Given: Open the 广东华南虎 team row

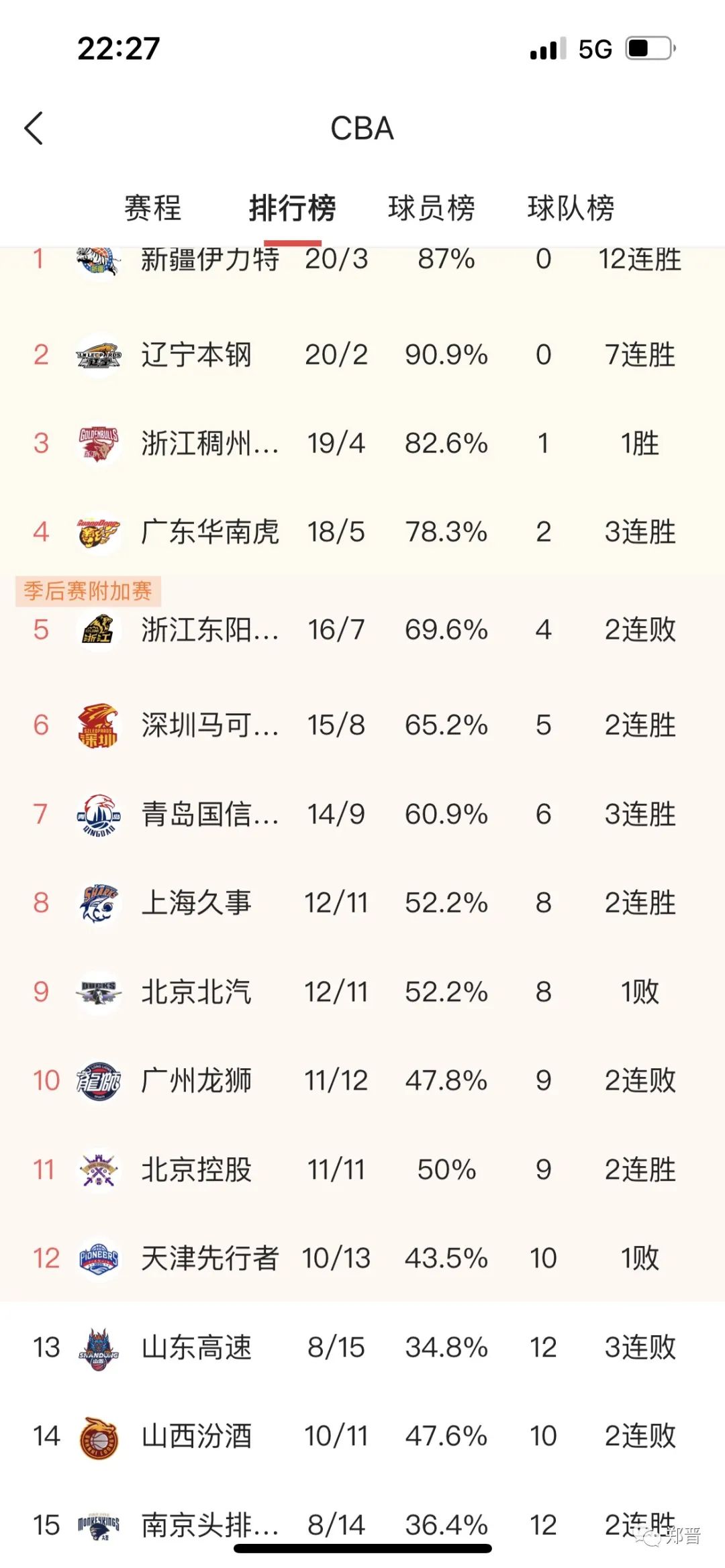Looking at the screenshot, I should (209, 532).
